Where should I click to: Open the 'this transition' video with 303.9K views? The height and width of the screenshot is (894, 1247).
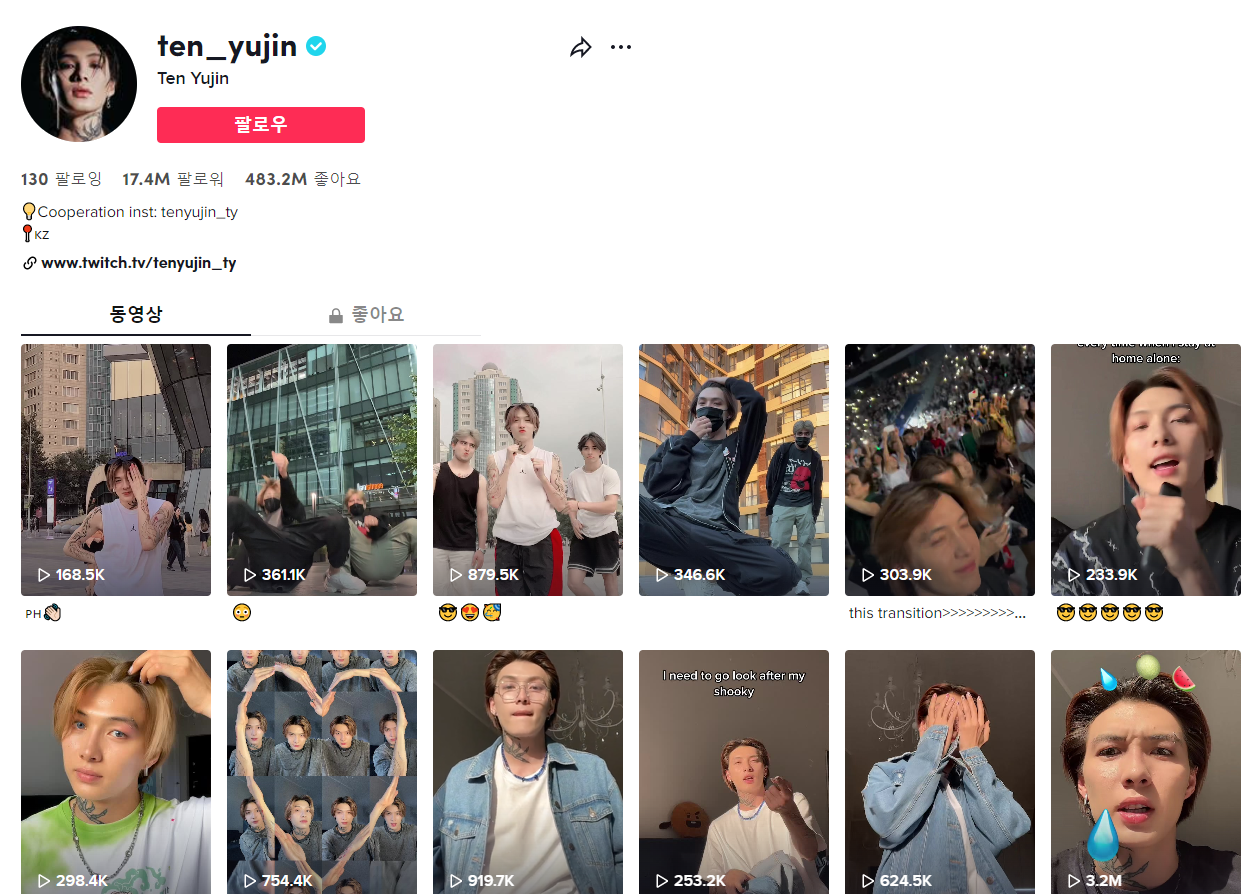940,470
